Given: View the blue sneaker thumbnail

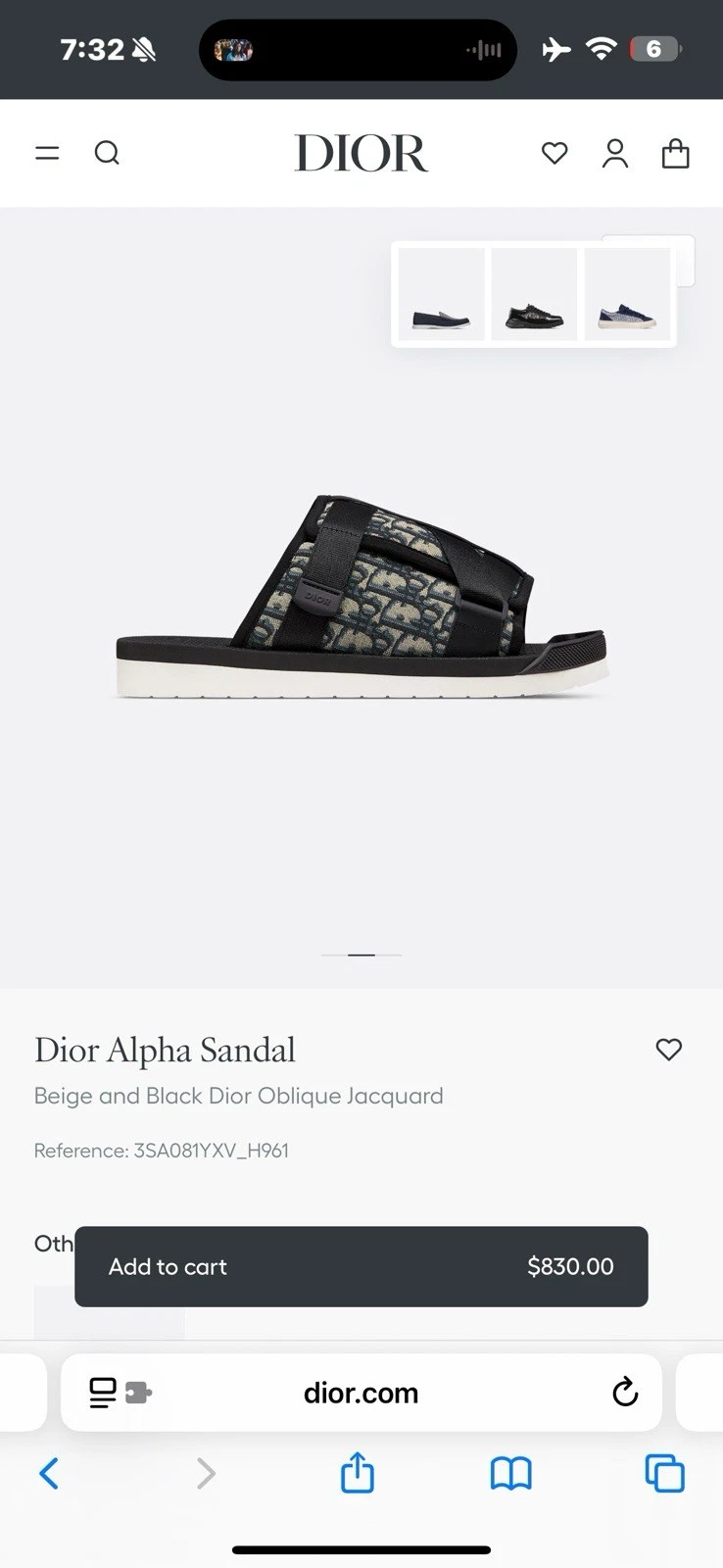Looking at the screenshot, I should [627, 294].
